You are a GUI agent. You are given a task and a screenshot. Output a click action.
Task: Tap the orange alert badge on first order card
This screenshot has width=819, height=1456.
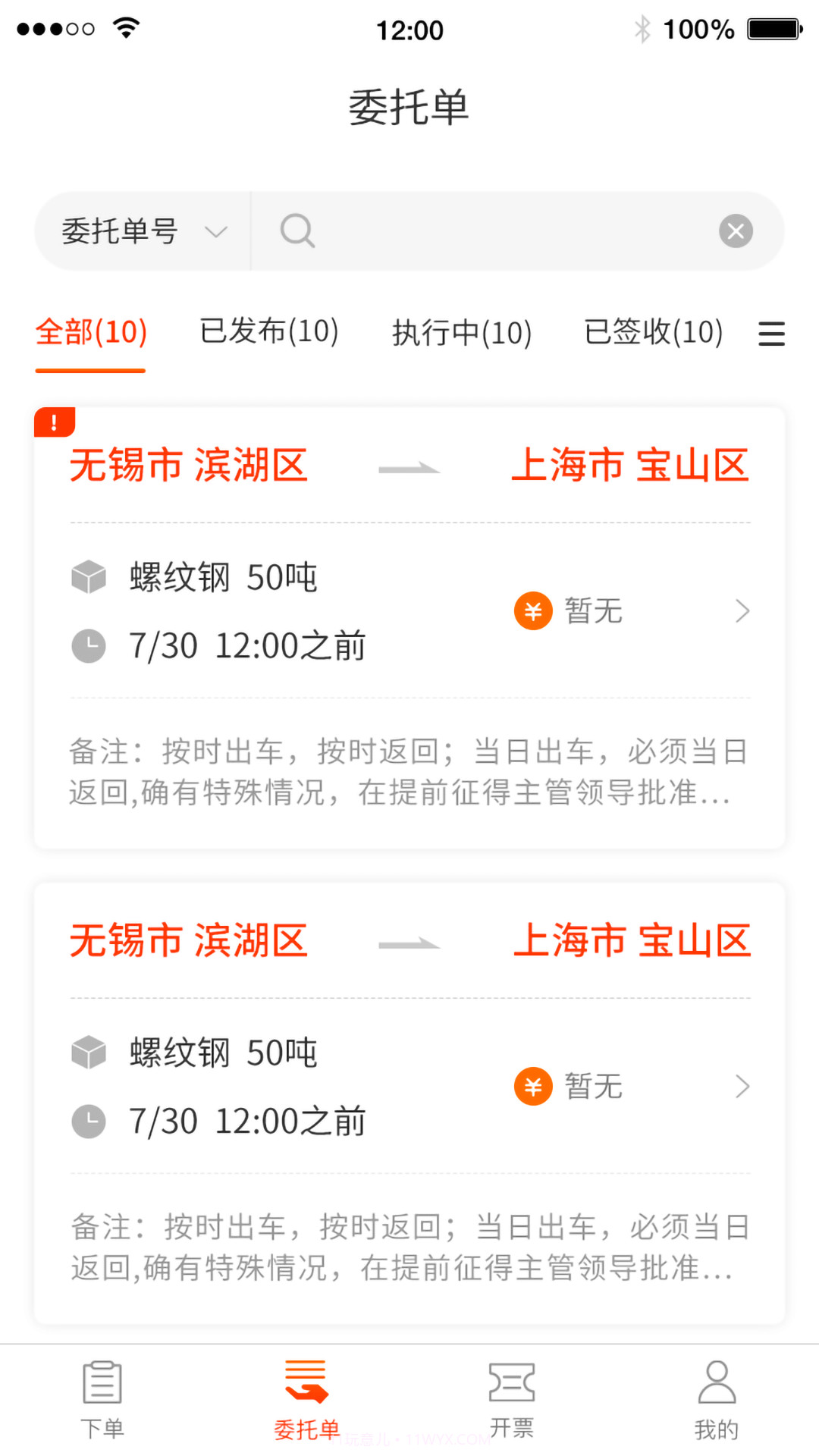pos(54,422)
